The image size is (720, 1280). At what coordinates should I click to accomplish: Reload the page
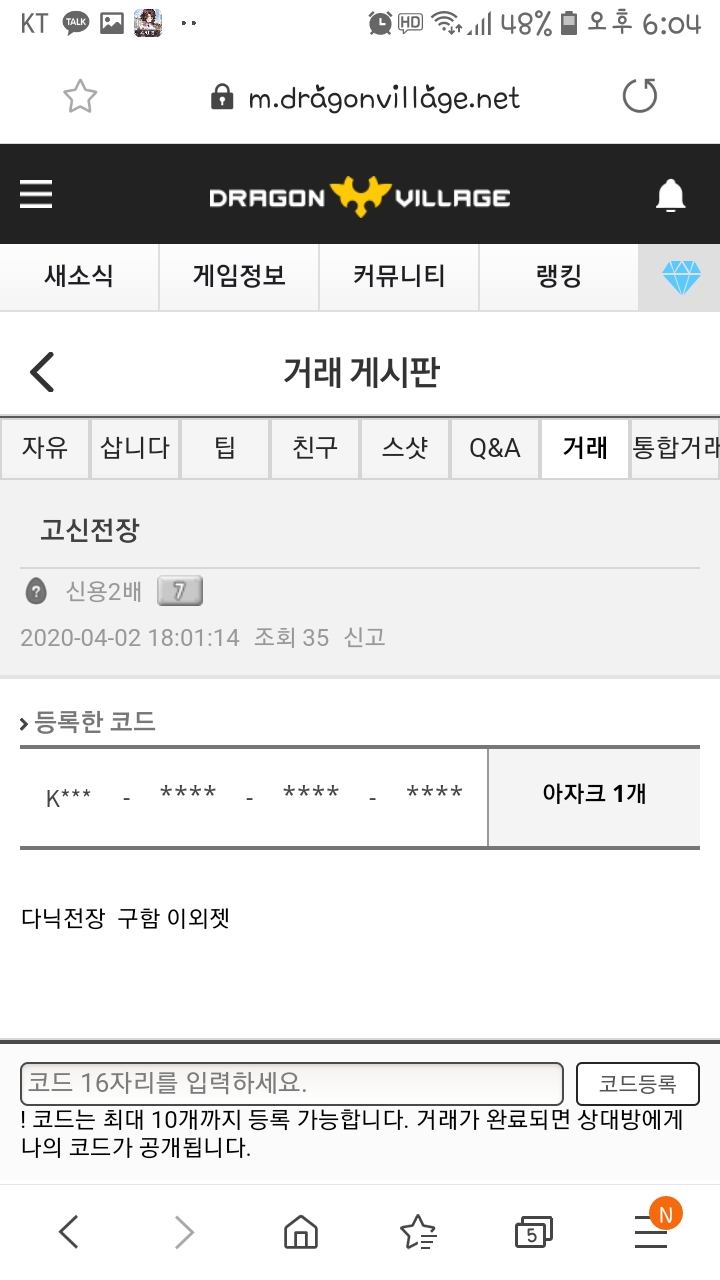[x=640, y=97]
